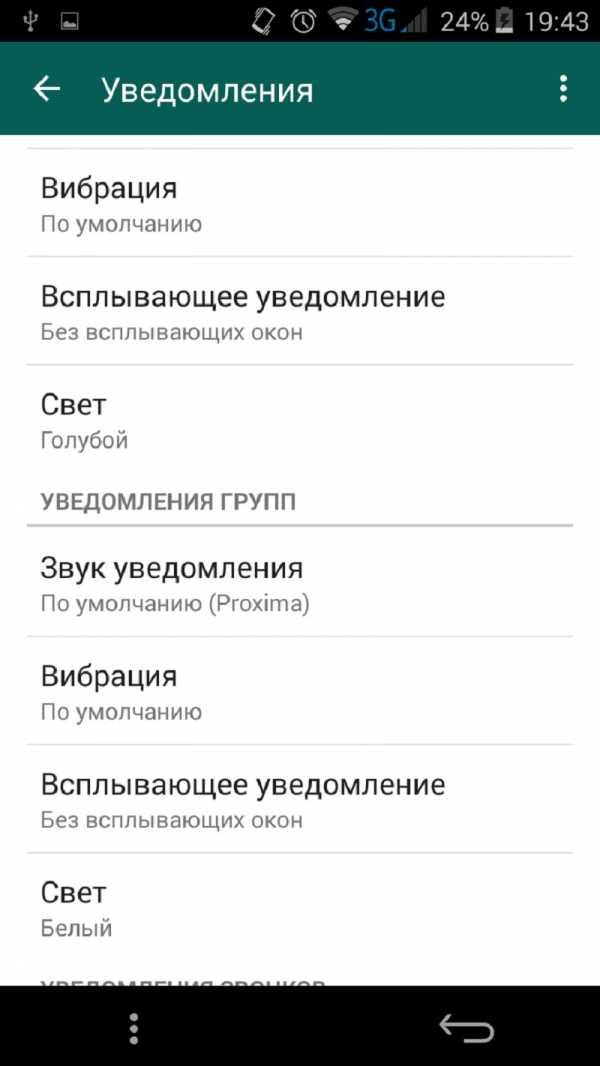This screenshot has width=600, height=1066.
Task: Open Всплывающее уведомление above the Голубой light row
Action: [300, 311]
